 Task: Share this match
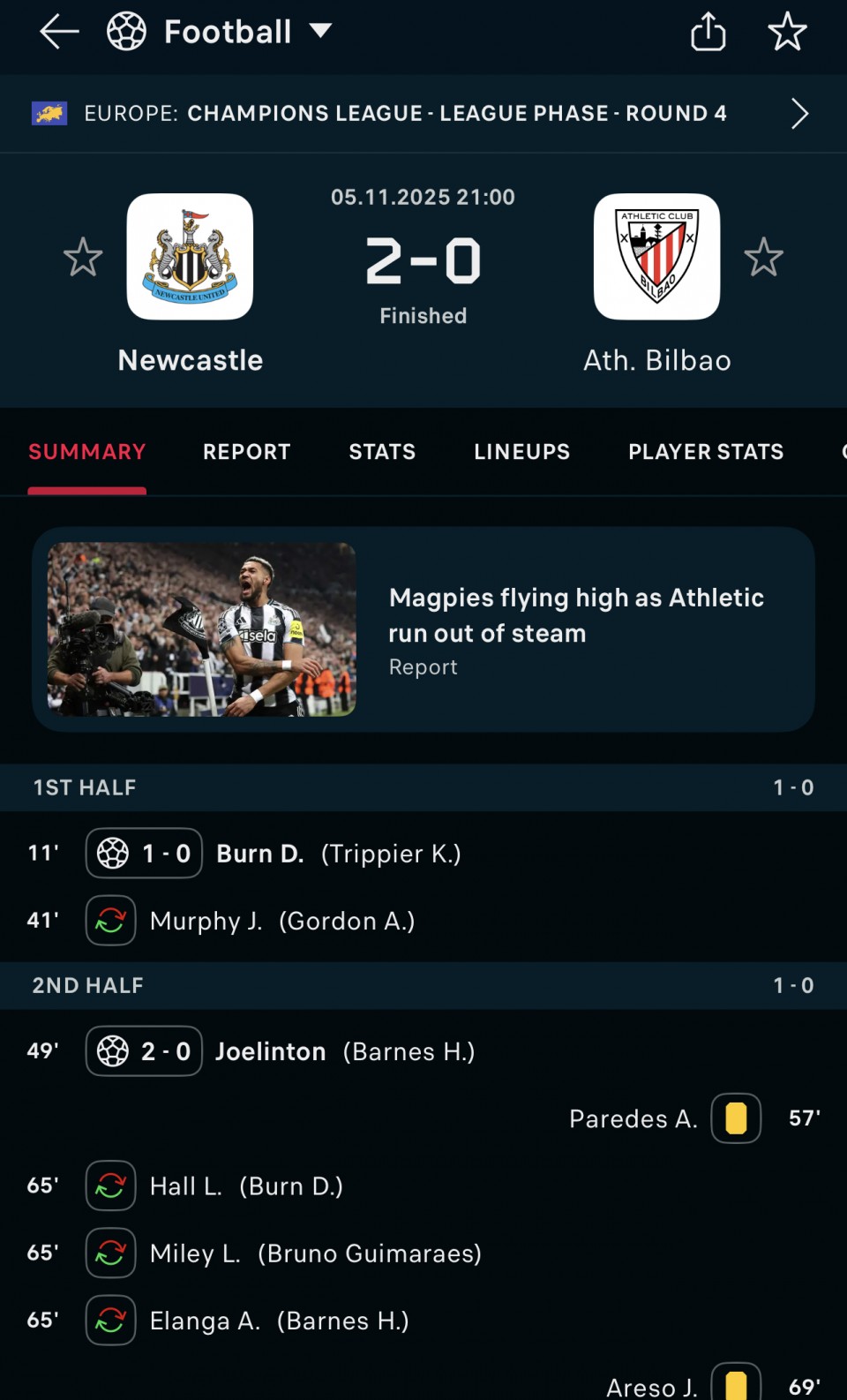(x=708, y=33)
